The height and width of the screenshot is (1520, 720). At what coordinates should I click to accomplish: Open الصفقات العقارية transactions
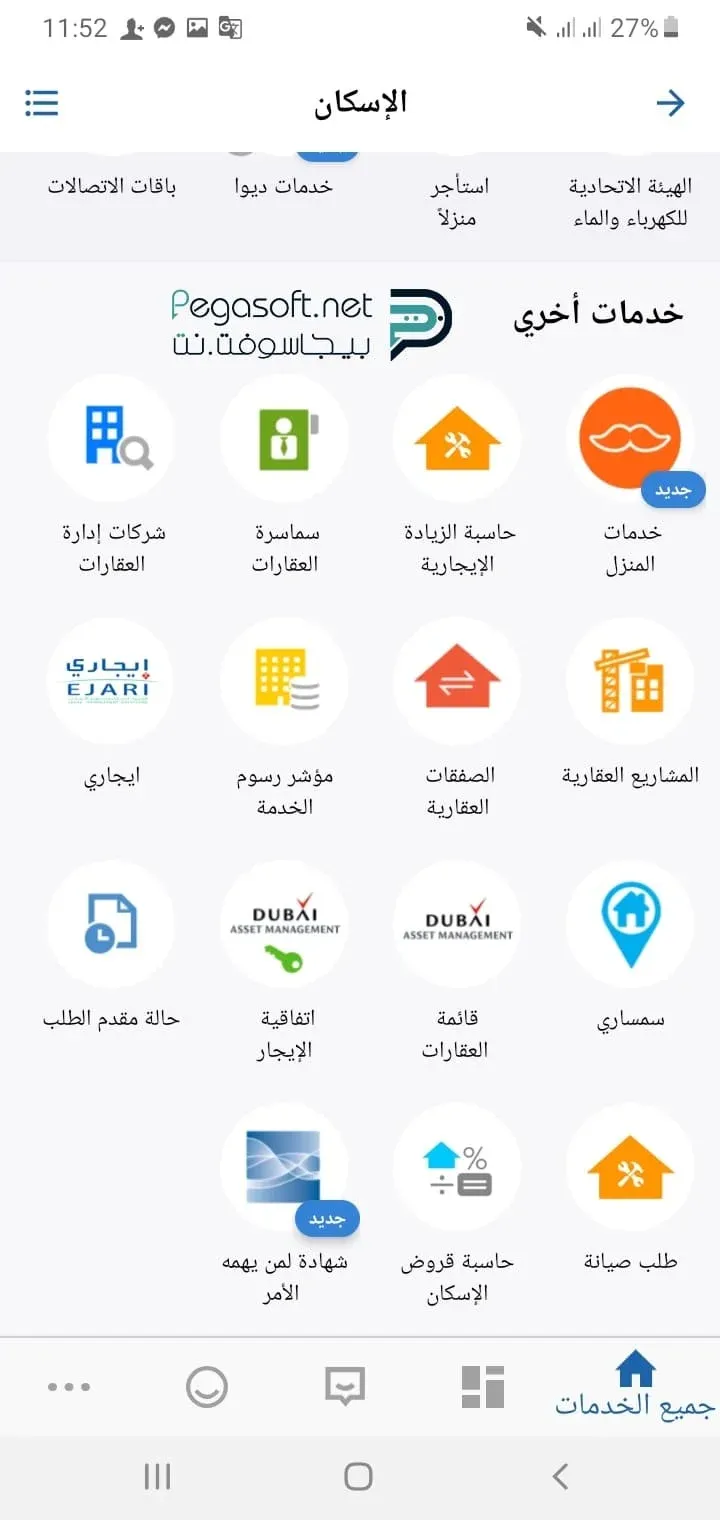click(457, 681)
